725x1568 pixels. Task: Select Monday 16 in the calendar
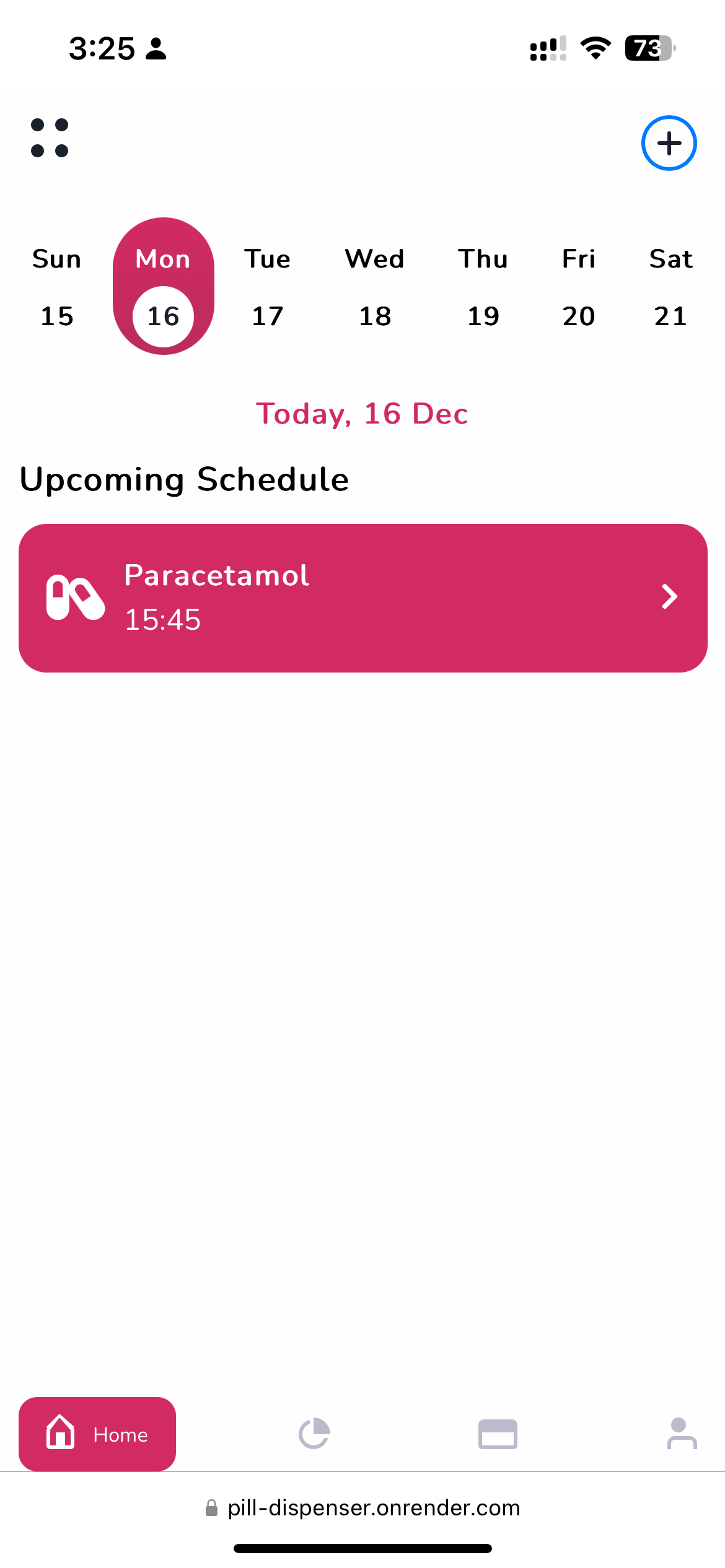pyautogui.click(x=164, y=287)
